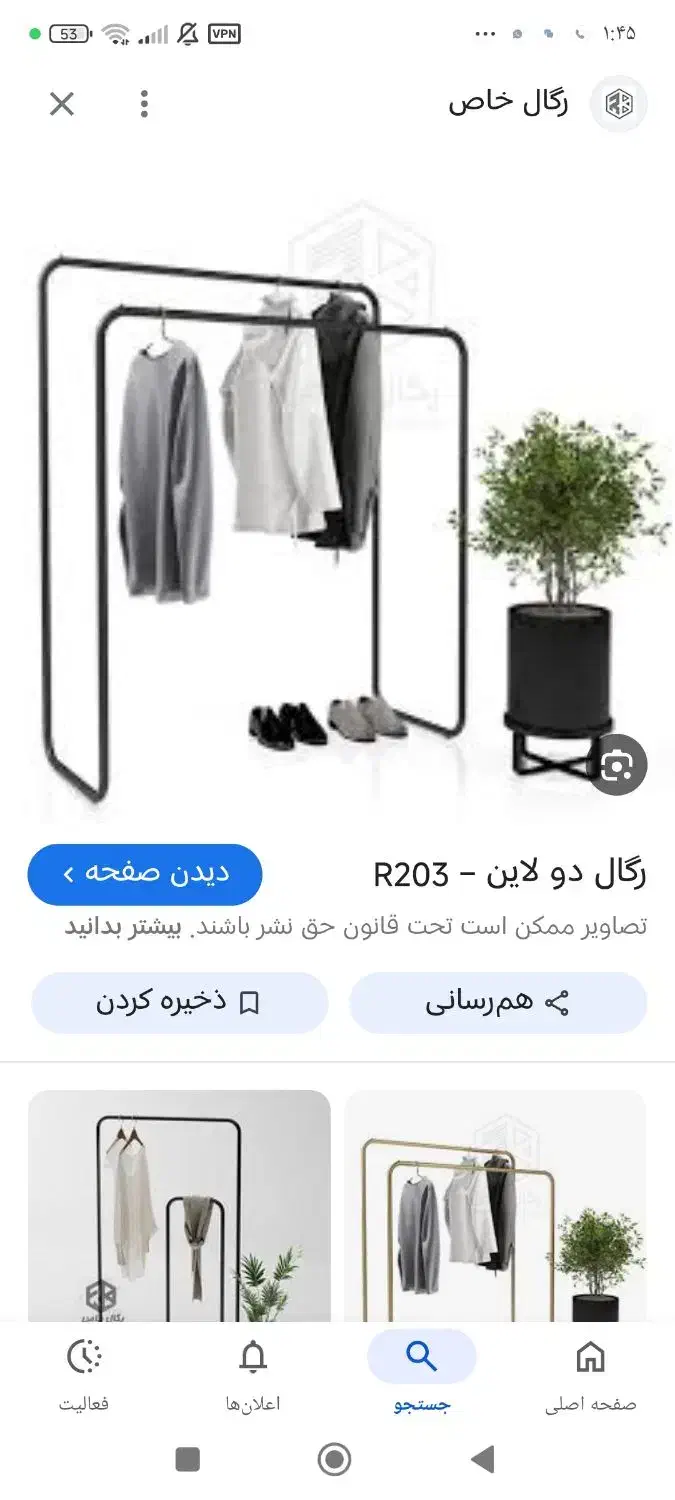Viewport: 675px width, 1500px height.
Task: Close the image viewer with X
Action: coord(62,104)
